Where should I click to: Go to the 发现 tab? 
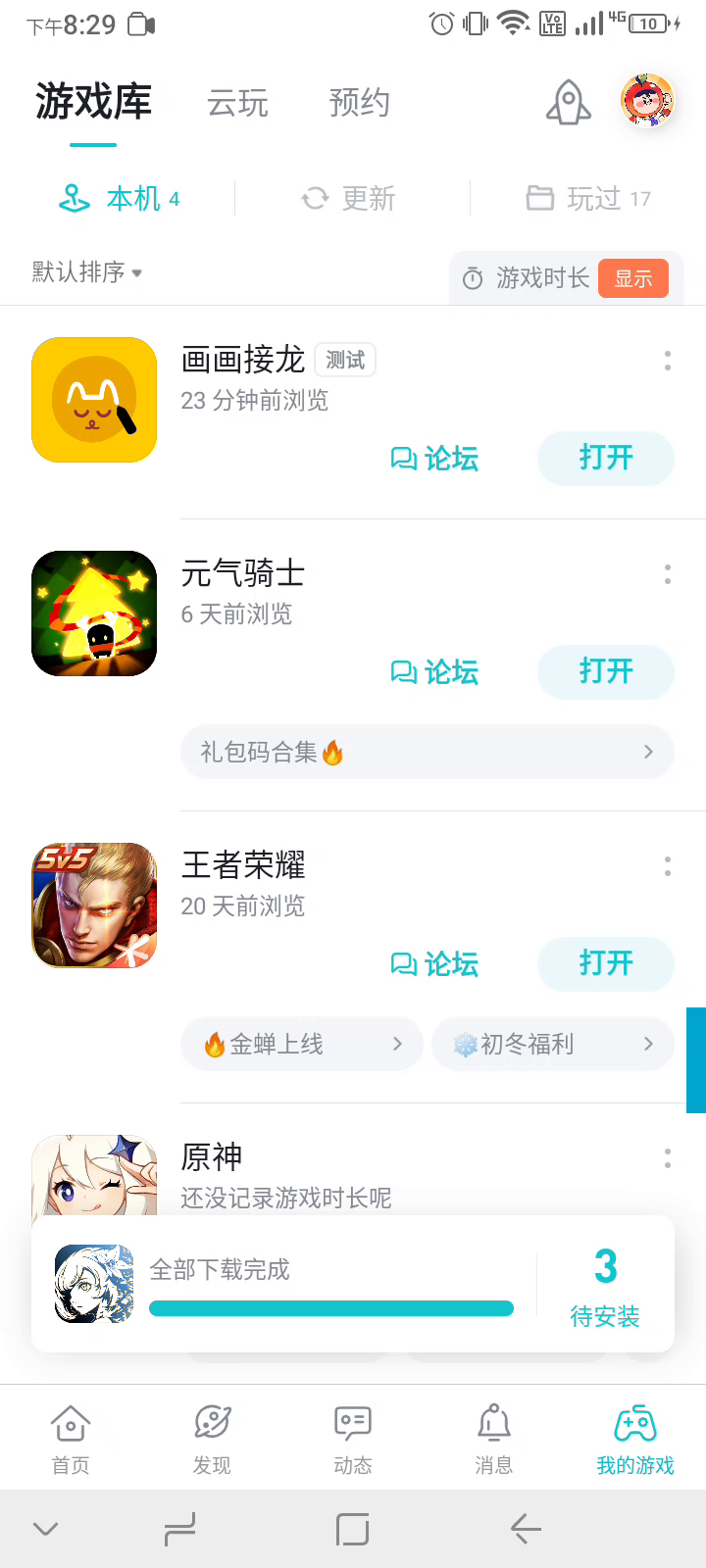click(212, 1438)
